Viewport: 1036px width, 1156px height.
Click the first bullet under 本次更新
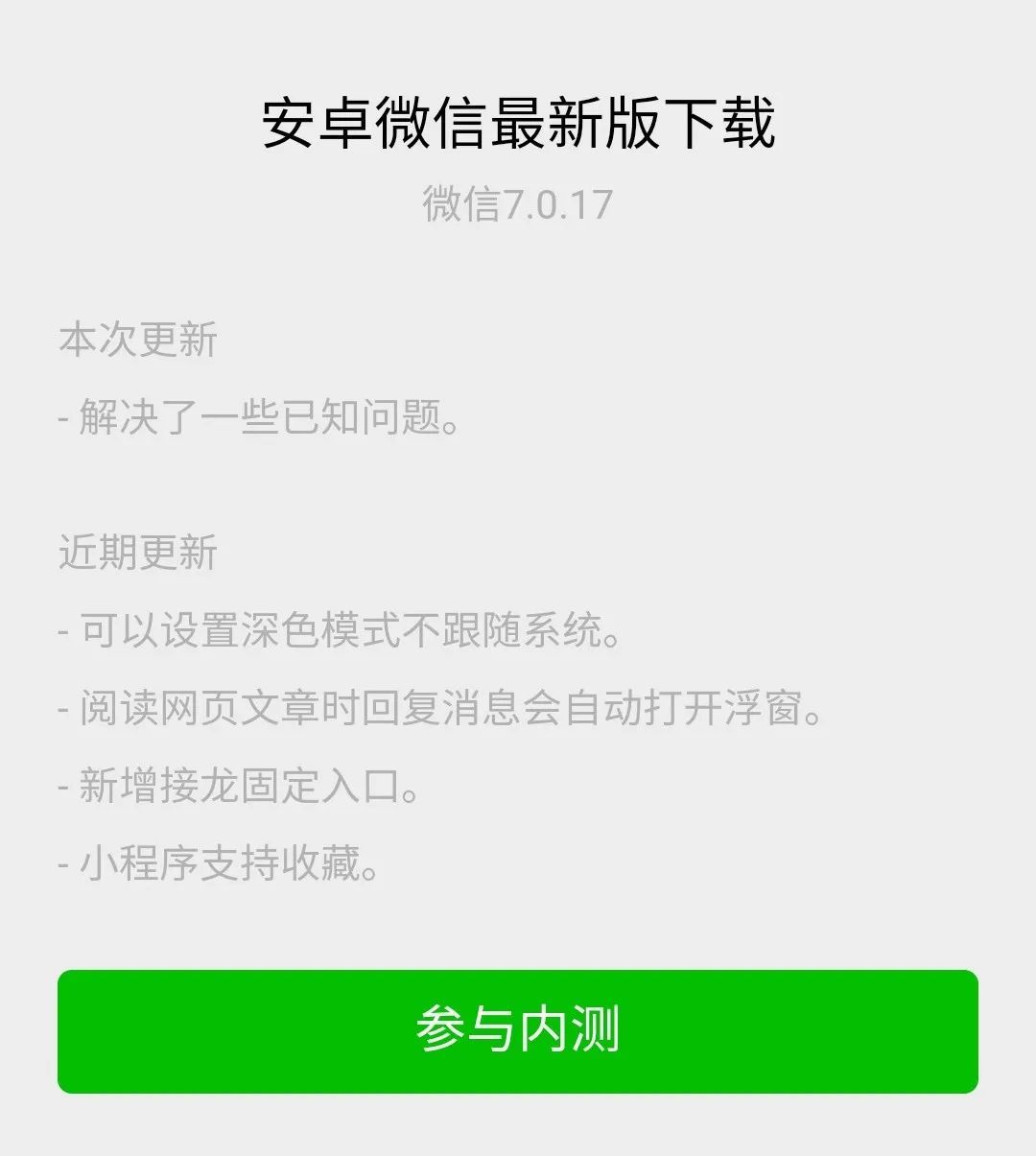pos(259,417)
